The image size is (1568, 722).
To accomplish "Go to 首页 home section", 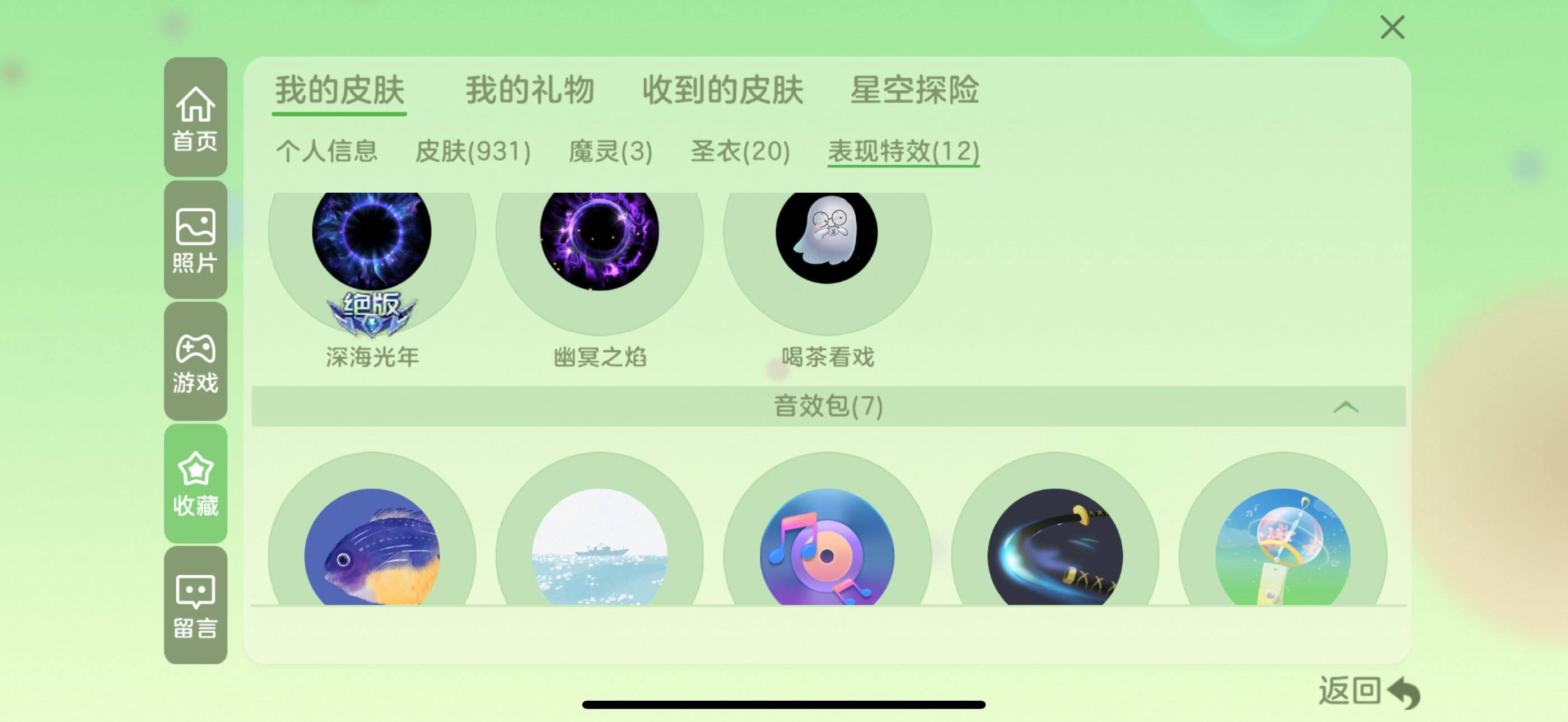I will [x=195, y=118].
